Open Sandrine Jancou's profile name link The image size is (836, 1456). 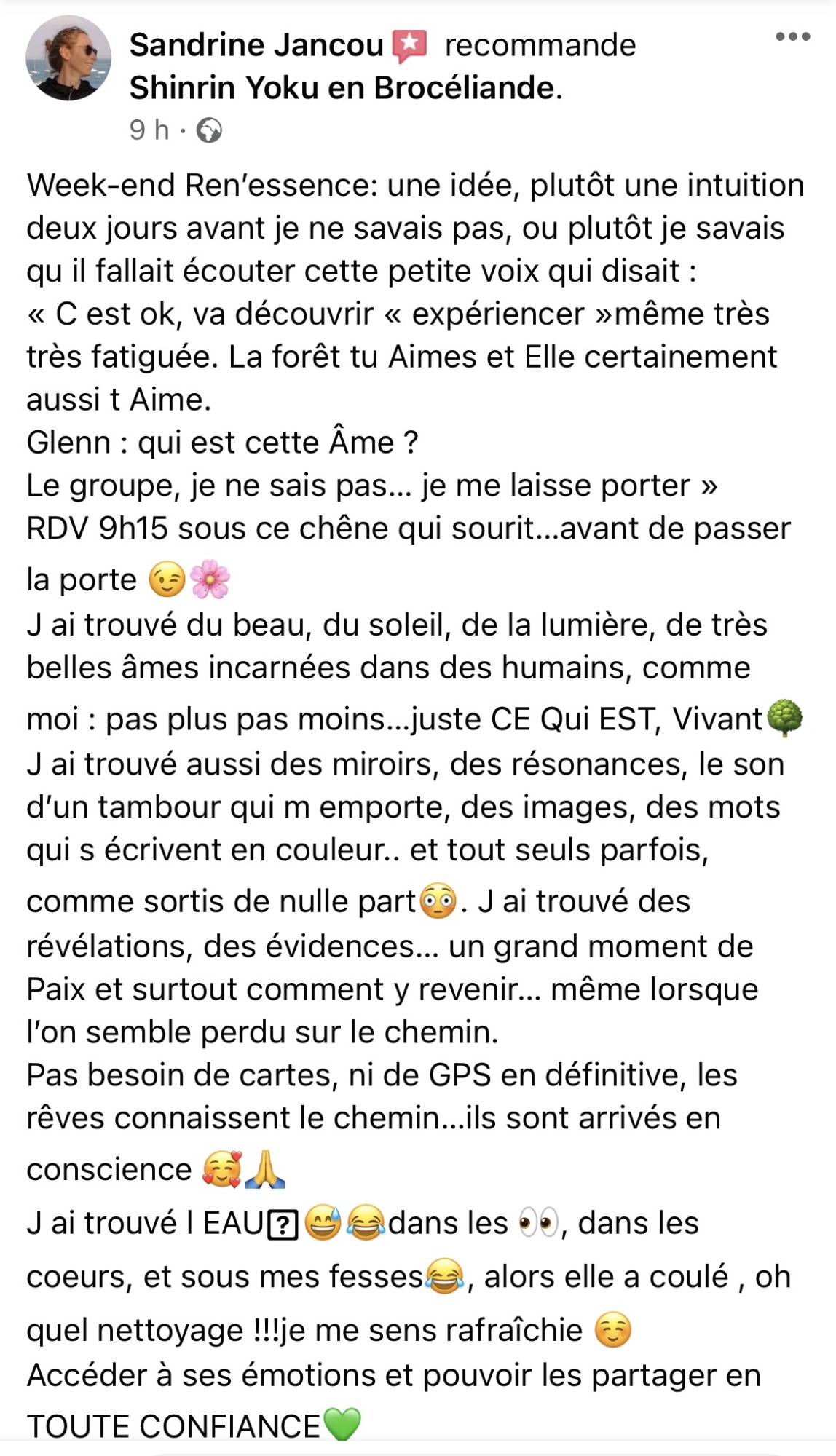tap(256, 45)
